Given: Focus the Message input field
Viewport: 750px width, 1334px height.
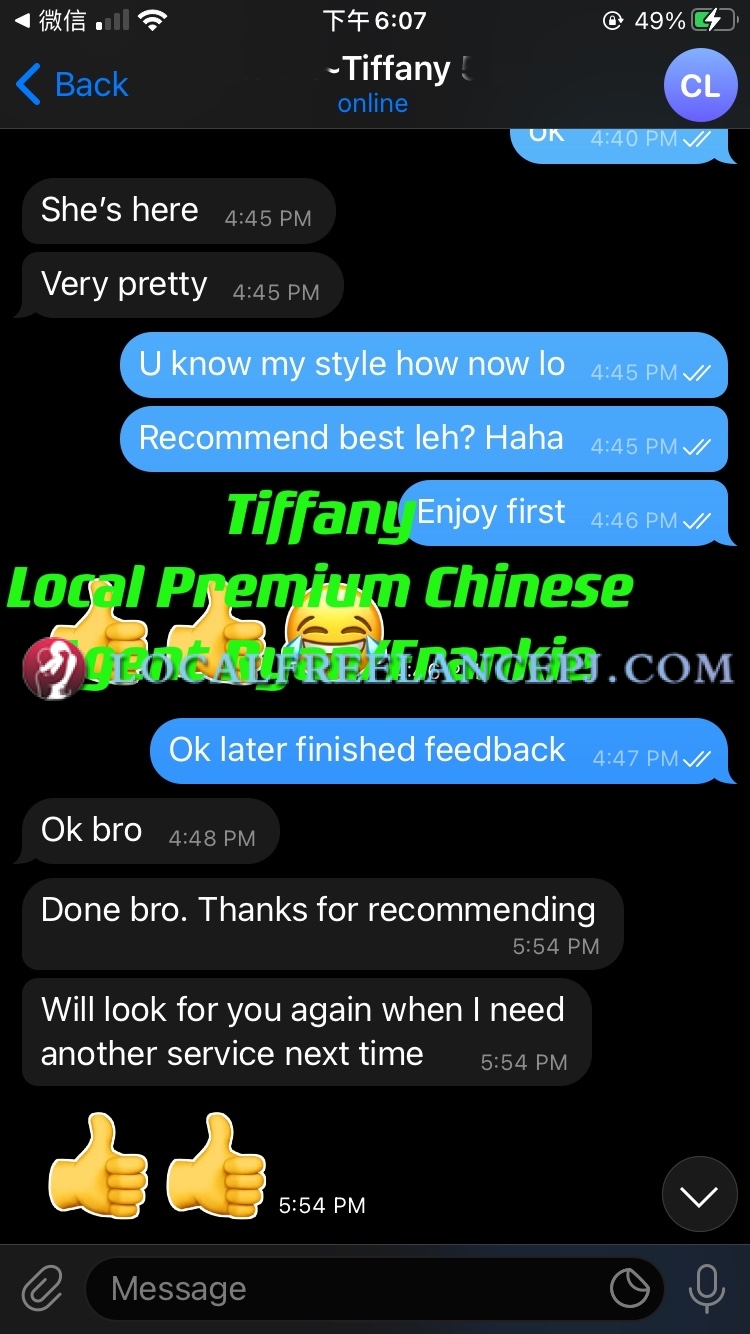Looking at the screenshot, I should [350, 1289].
